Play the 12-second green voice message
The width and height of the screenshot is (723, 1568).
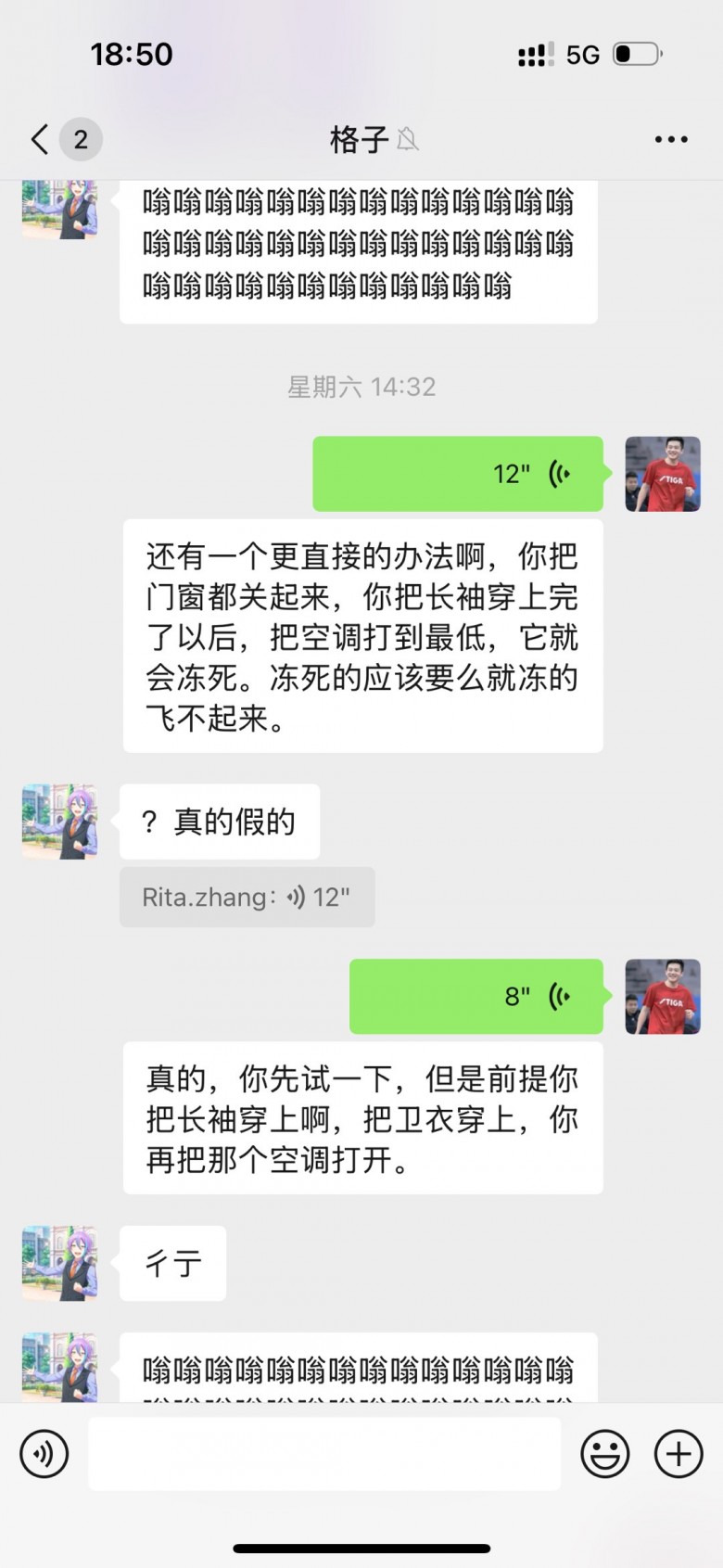pos(458,474)
